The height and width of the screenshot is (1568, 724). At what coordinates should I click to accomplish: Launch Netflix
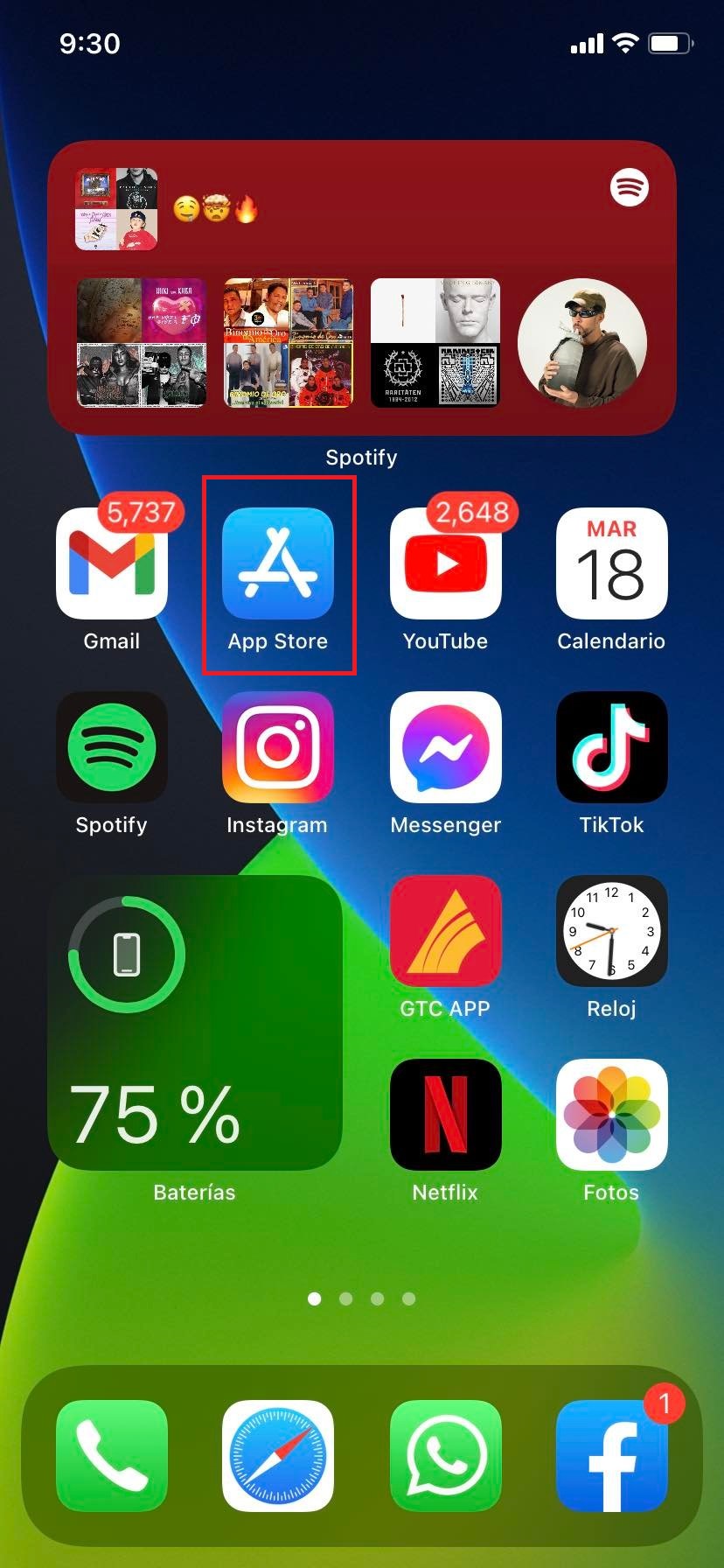(x=445, y=1116)
